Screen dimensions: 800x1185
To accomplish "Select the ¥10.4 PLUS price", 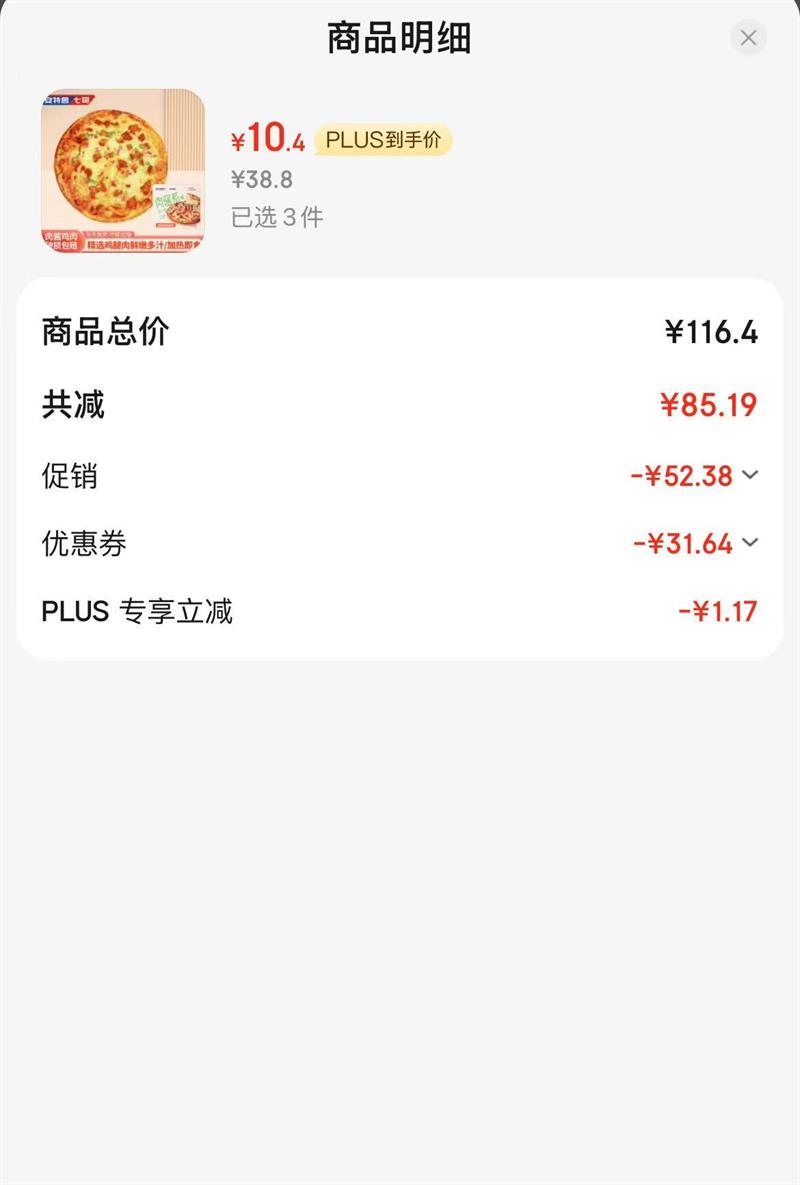I will (x=265, y=141).
